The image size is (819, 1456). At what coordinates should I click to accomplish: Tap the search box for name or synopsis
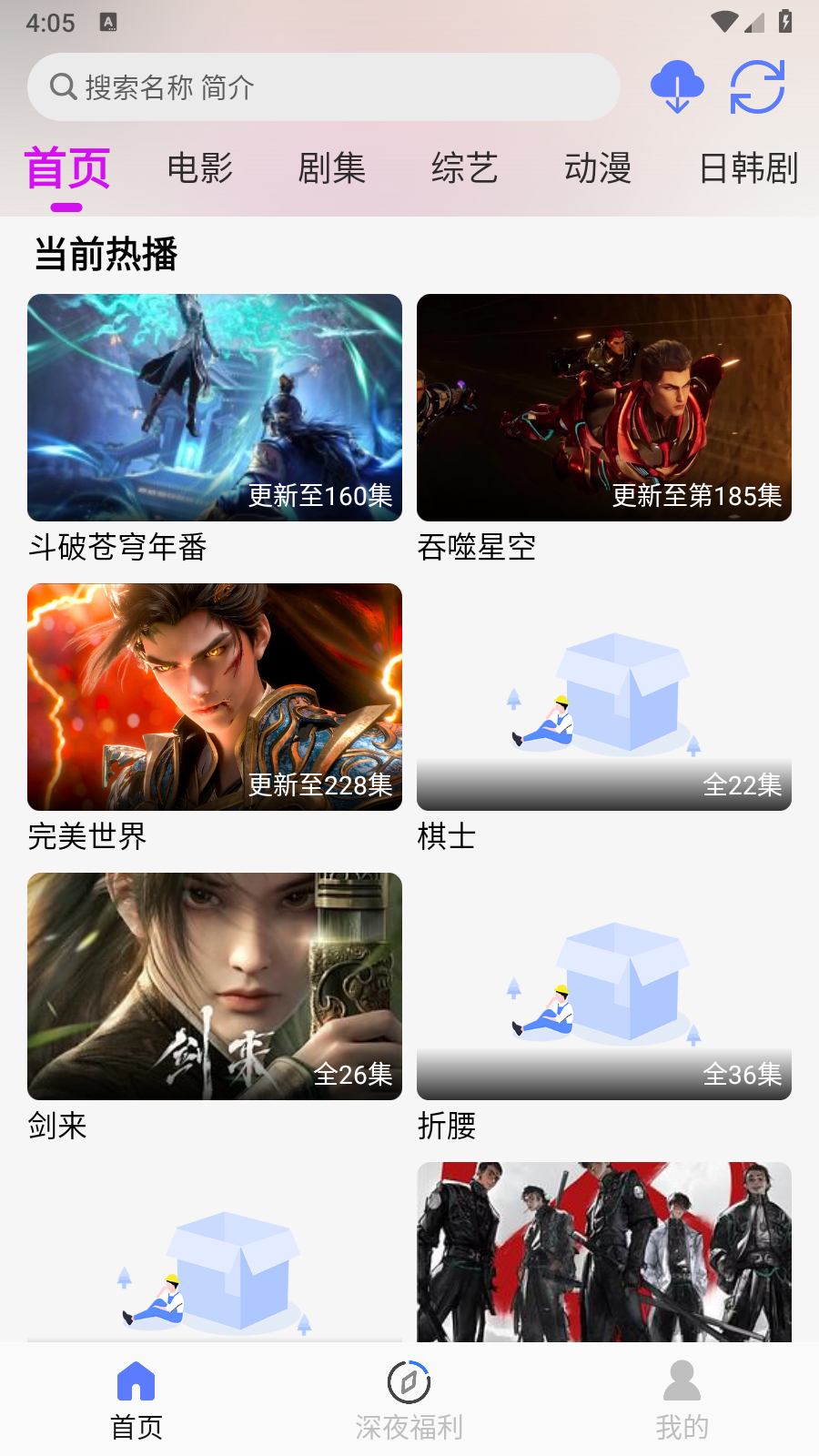[323, 87]
